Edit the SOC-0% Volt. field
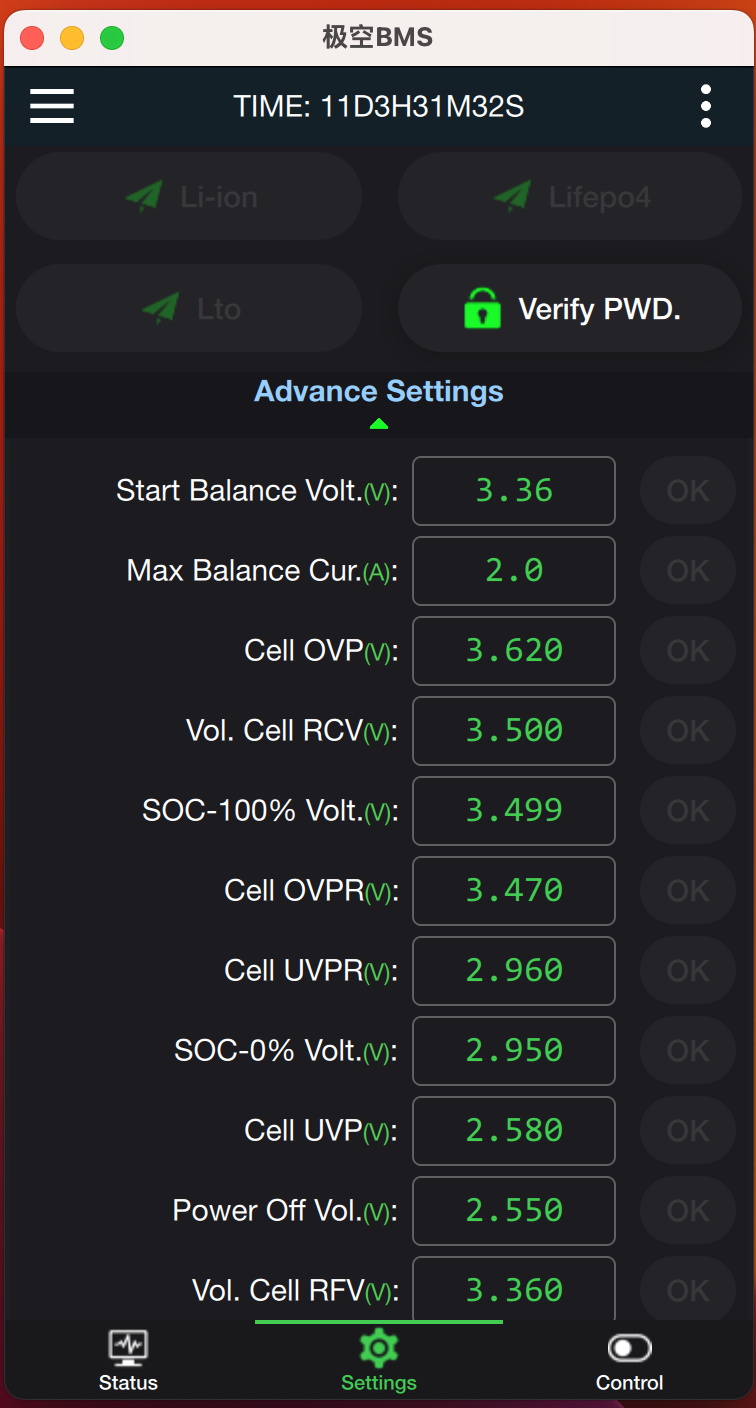 coord(514,1051)
